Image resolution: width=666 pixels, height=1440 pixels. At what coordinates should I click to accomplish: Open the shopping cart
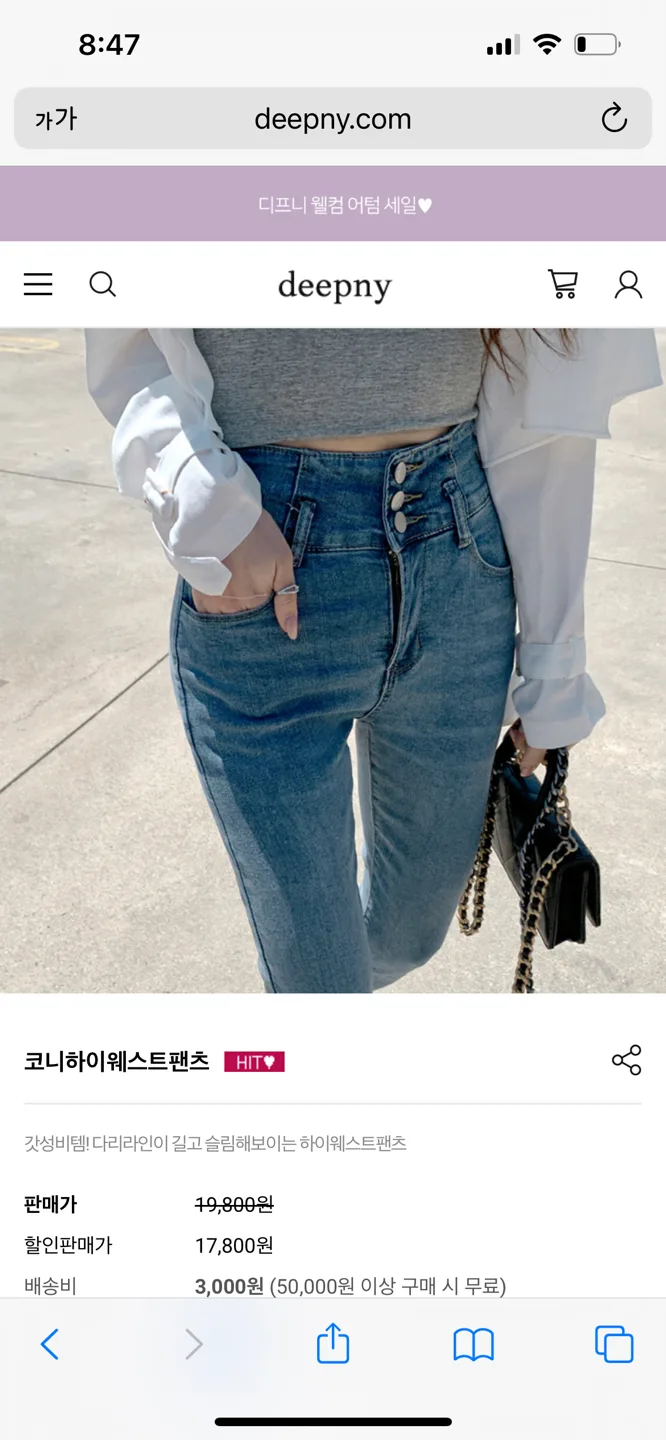pyautogui.click(x=563, y=285)
